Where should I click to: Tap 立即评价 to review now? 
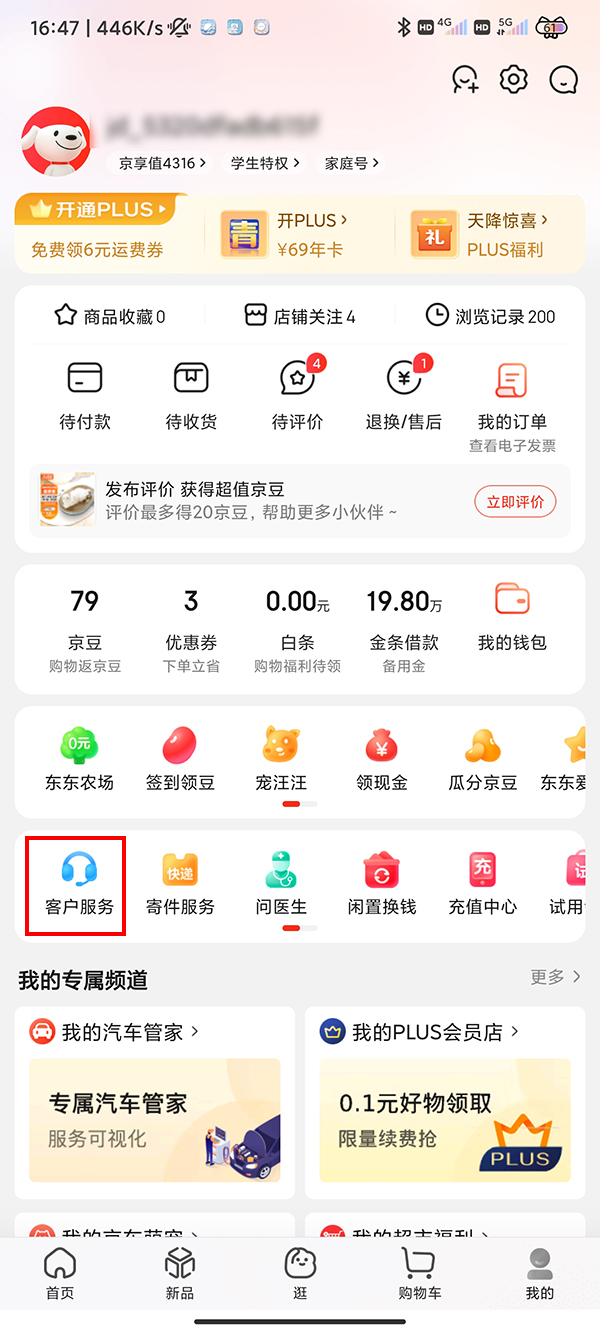pyautogui.click(x=515, y=502)
